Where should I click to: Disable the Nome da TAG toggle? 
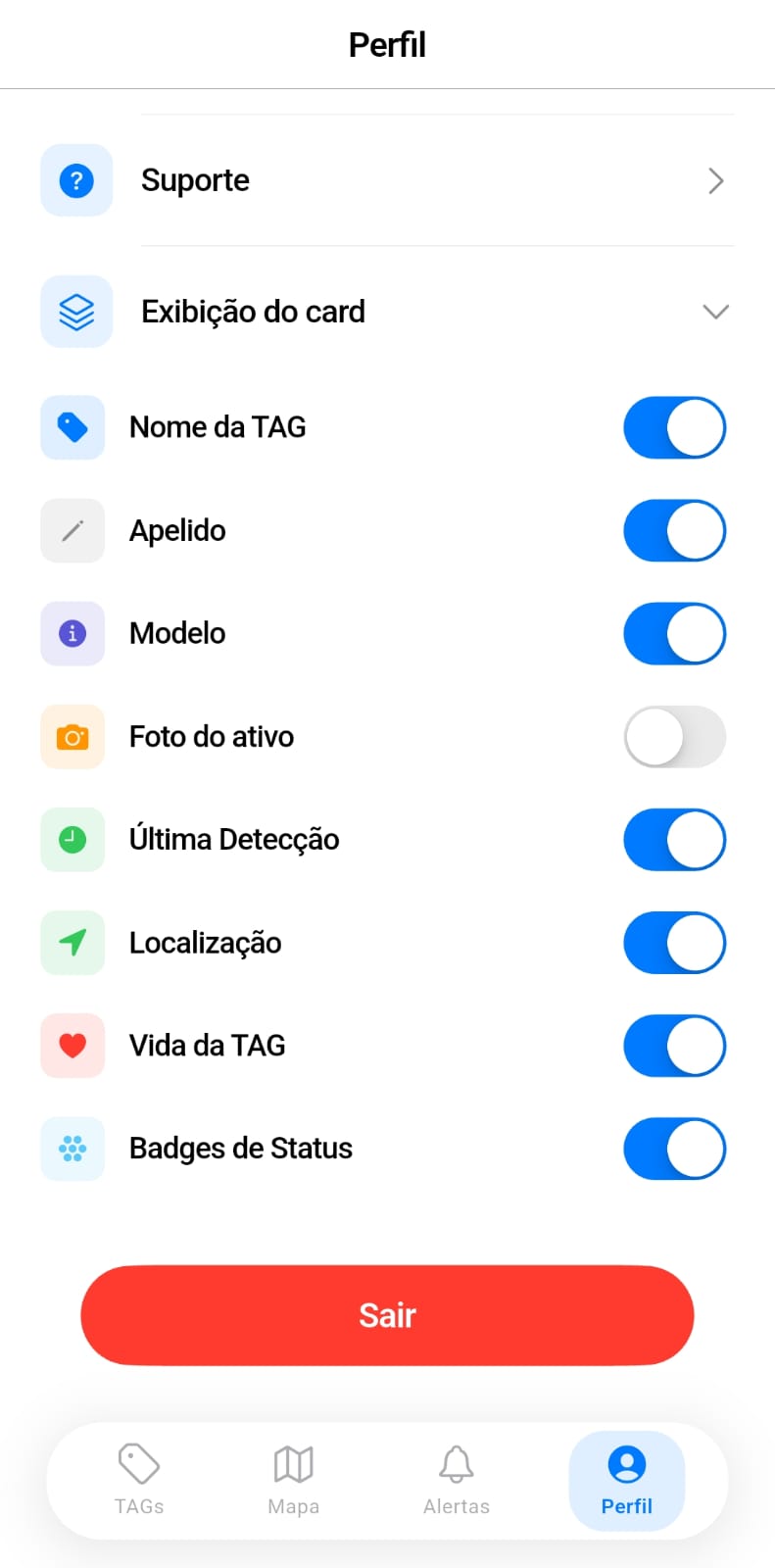[674, 427]
